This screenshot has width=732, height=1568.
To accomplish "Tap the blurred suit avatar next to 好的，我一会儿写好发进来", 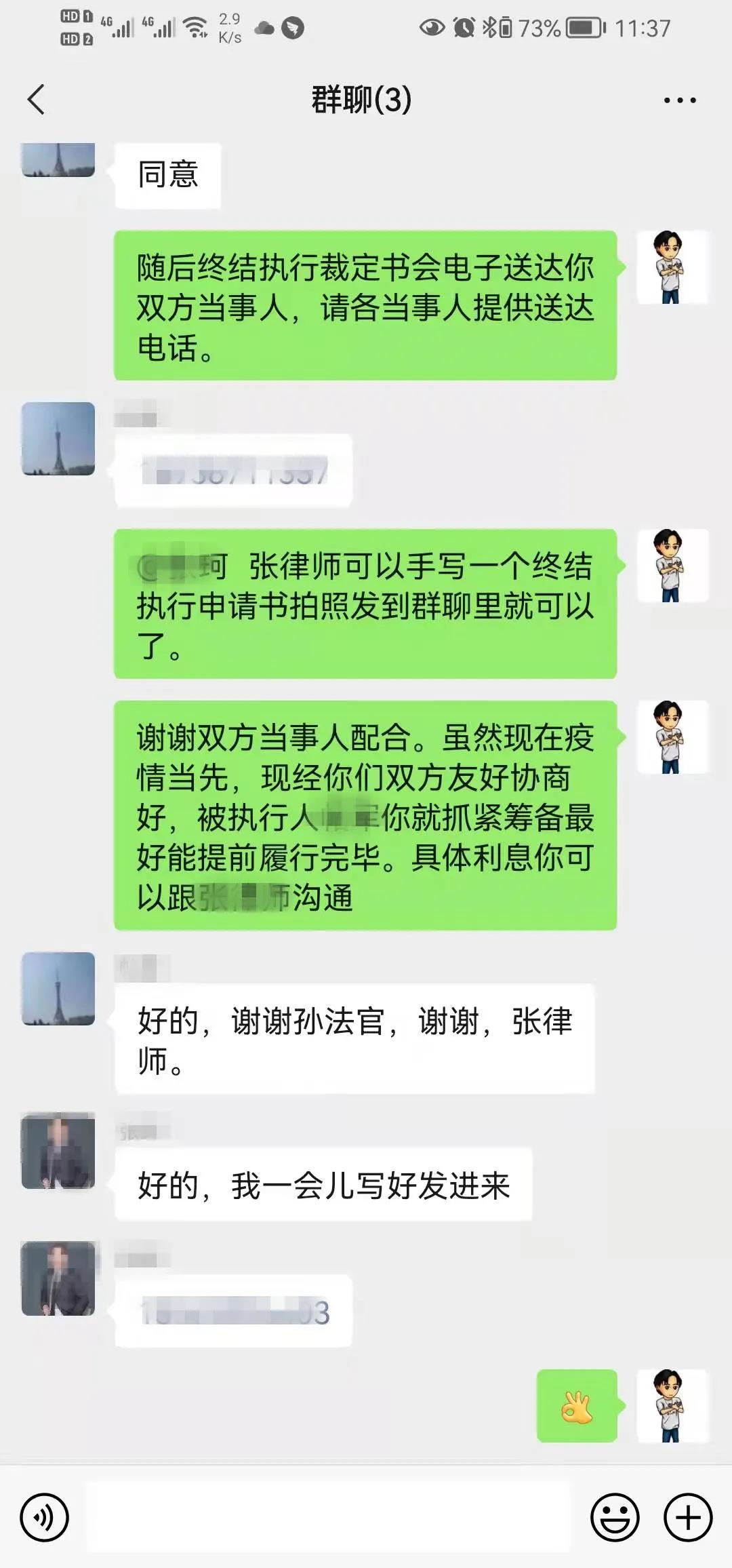I will pos(58,1150).
